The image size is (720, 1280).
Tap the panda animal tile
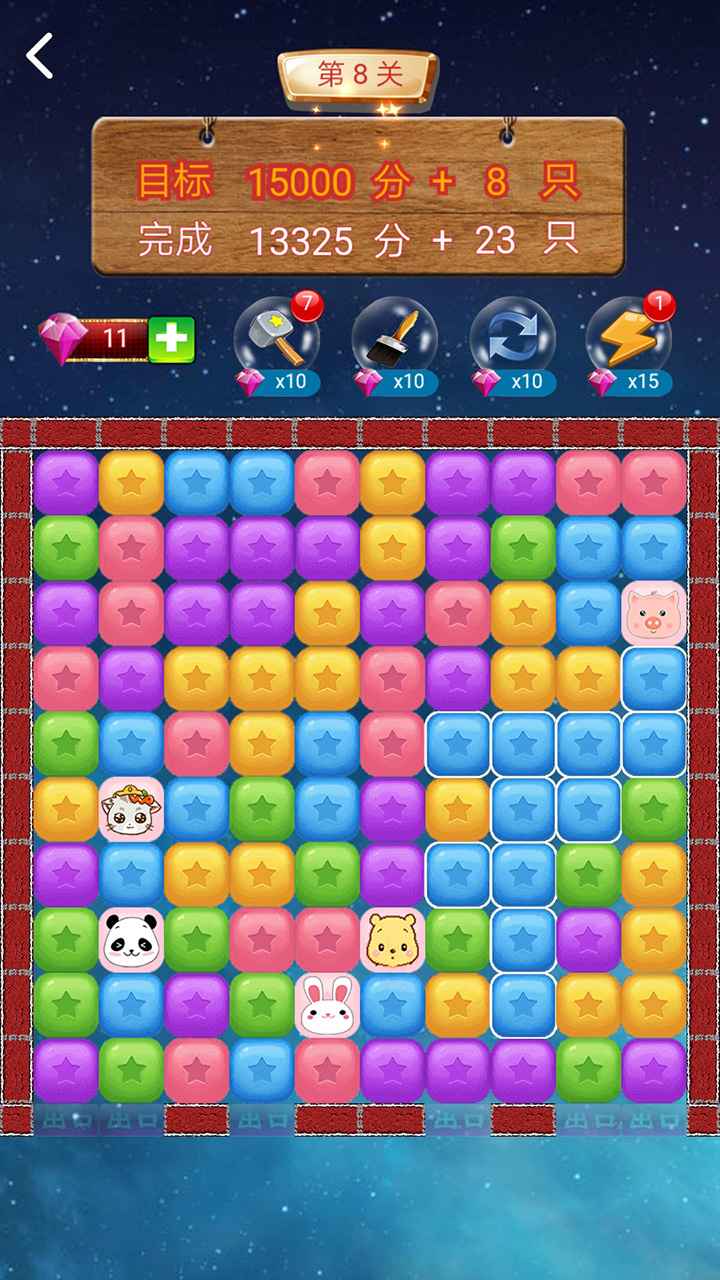131,939
